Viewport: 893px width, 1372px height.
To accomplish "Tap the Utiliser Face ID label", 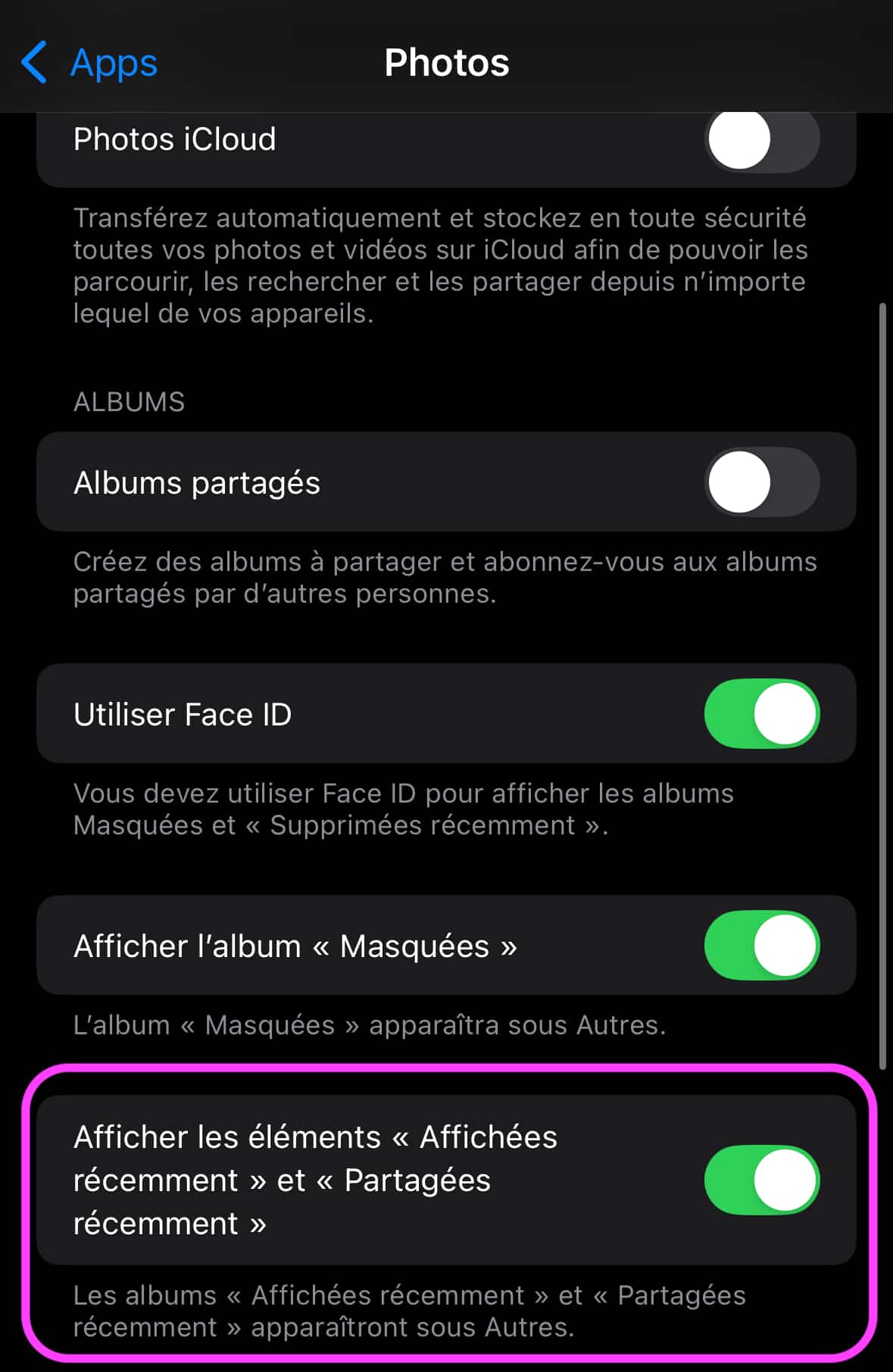I will pos(182,713).
